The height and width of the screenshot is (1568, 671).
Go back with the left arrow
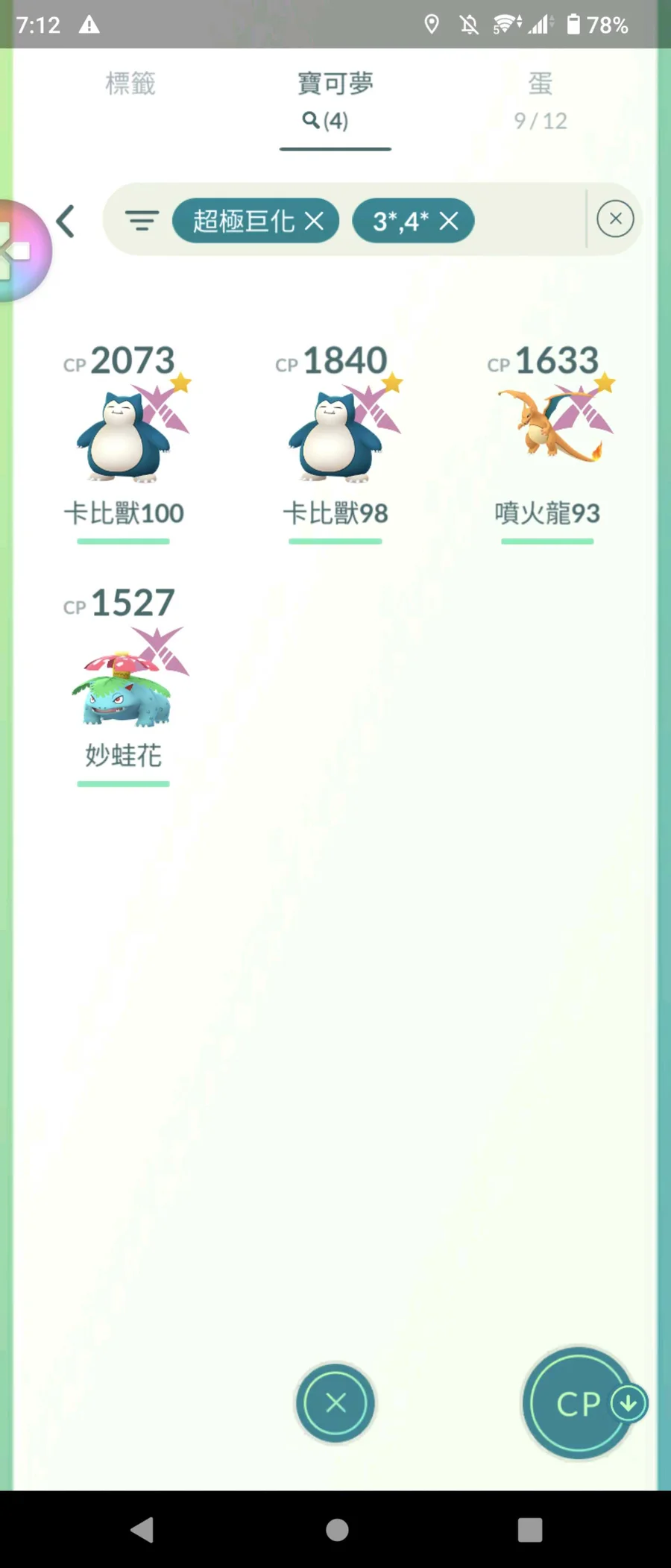point(66,221)
